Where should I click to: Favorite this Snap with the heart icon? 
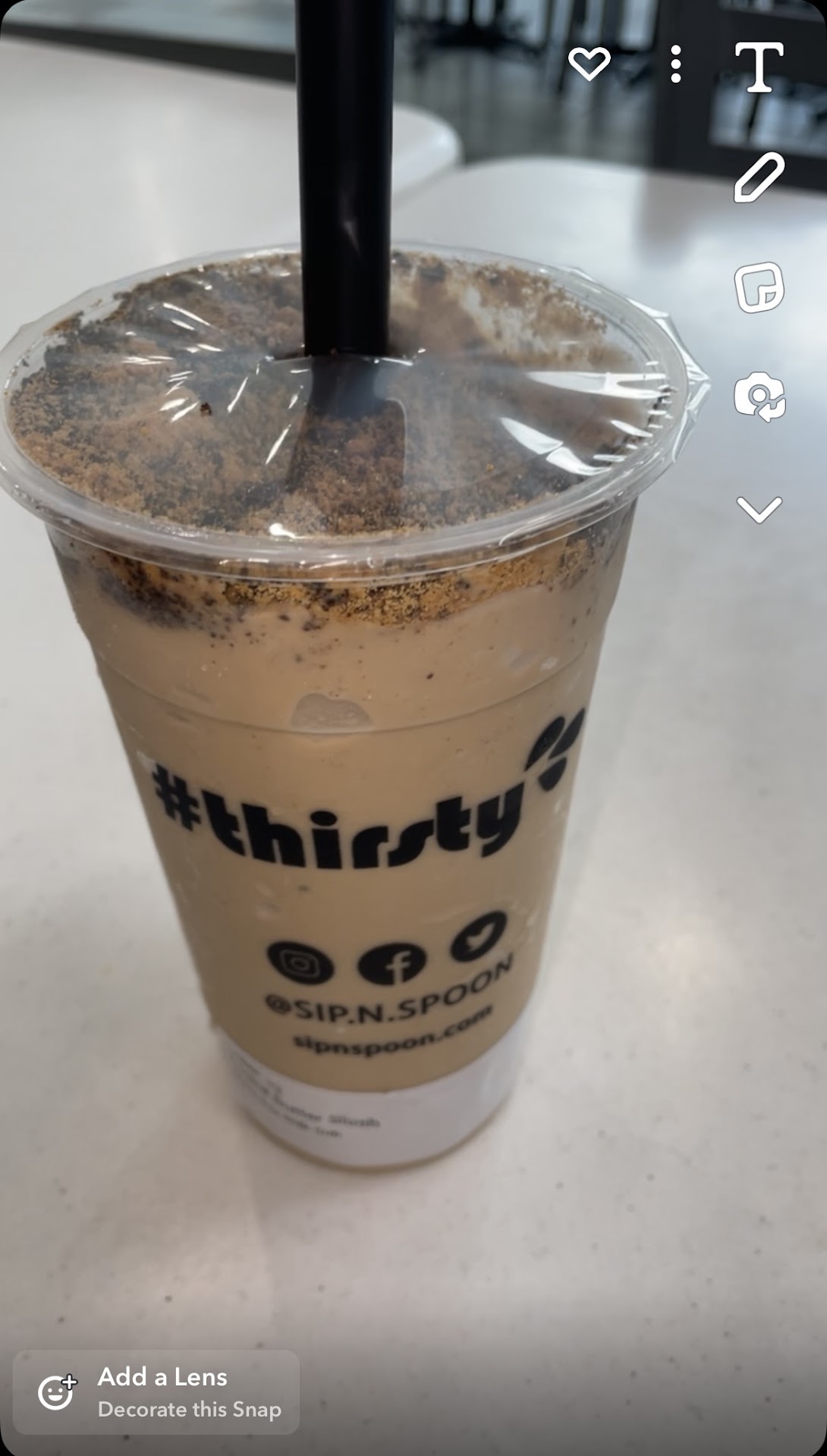[590, 64]
